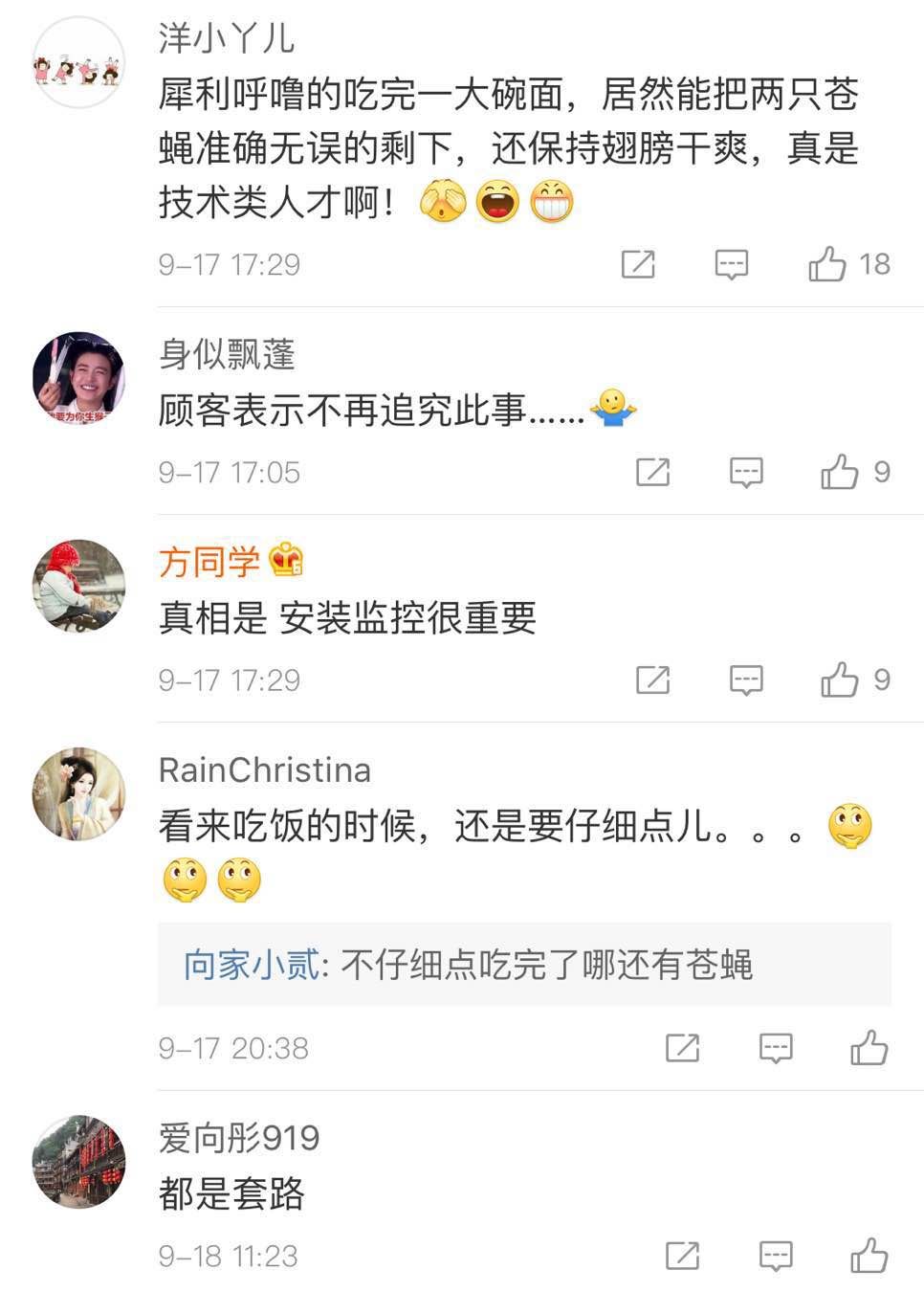The image size is (924, 1292).
Task: Click the share icon beside 方同学's comment
Action: coord(654,680)
